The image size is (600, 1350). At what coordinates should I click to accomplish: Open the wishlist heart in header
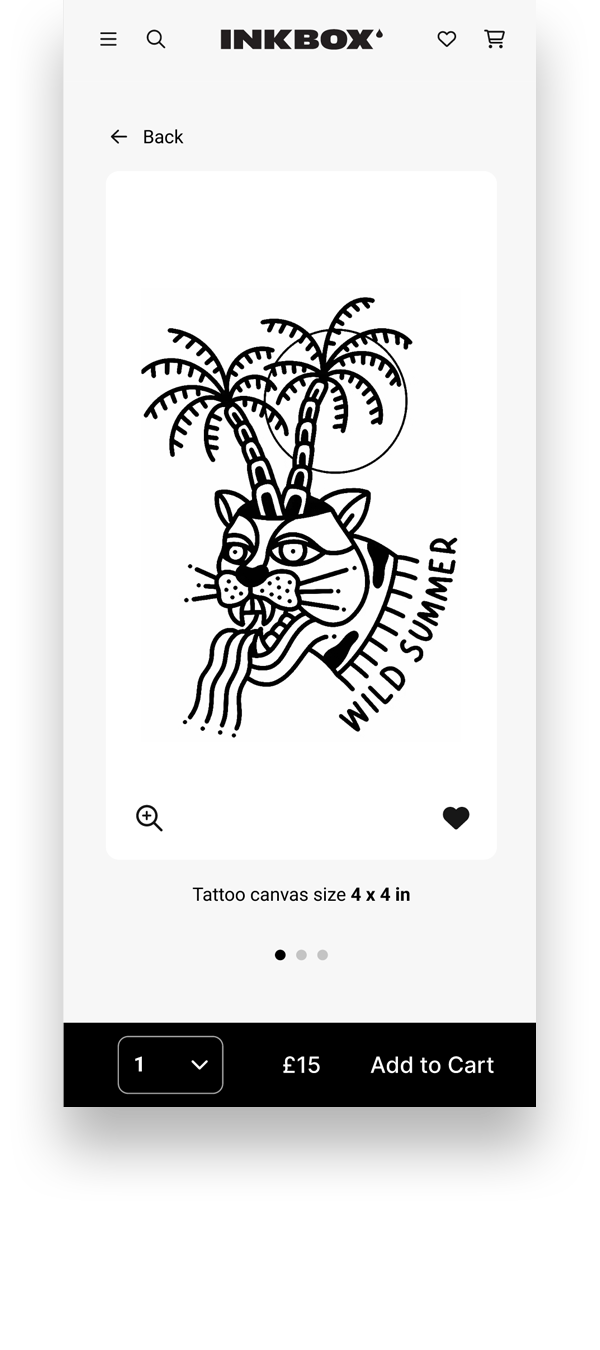(447, 39)
